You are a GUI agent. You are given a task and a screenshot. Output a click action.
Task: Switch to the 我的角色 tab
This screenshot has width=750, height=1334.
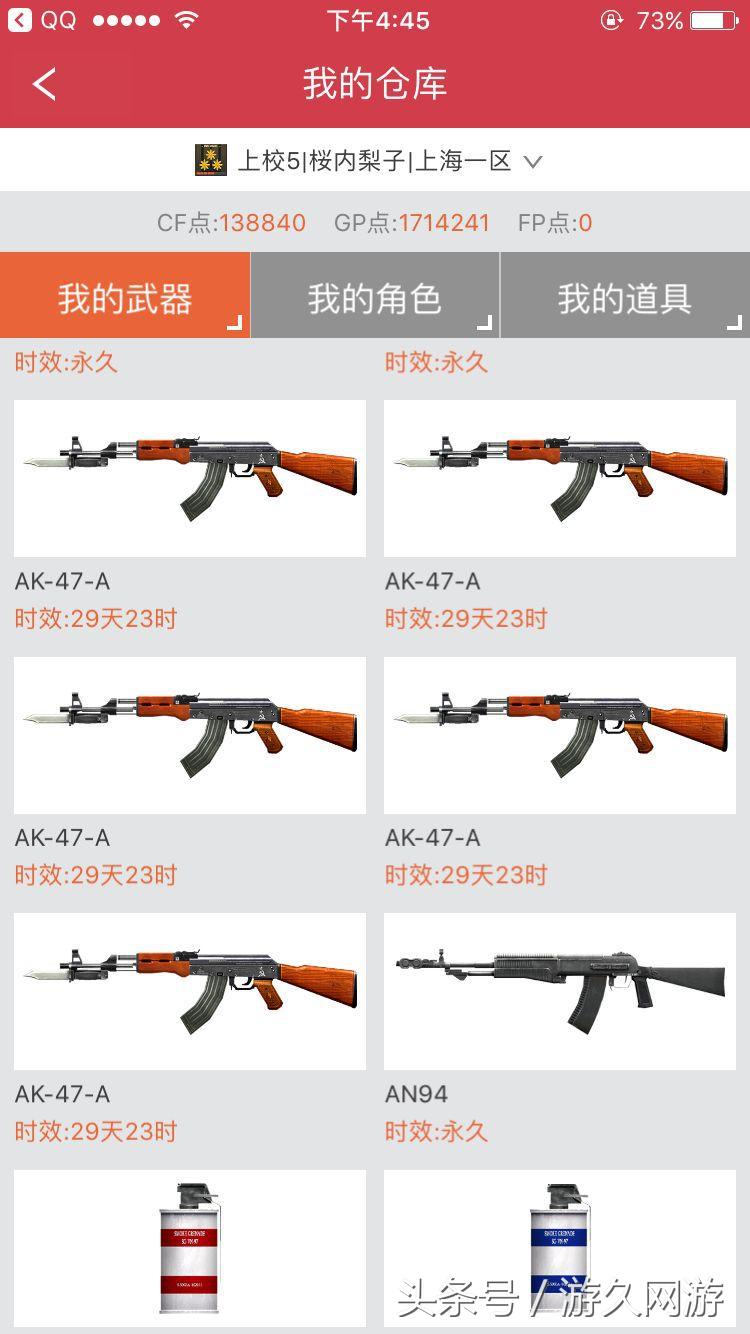click(x=375, y=298)
